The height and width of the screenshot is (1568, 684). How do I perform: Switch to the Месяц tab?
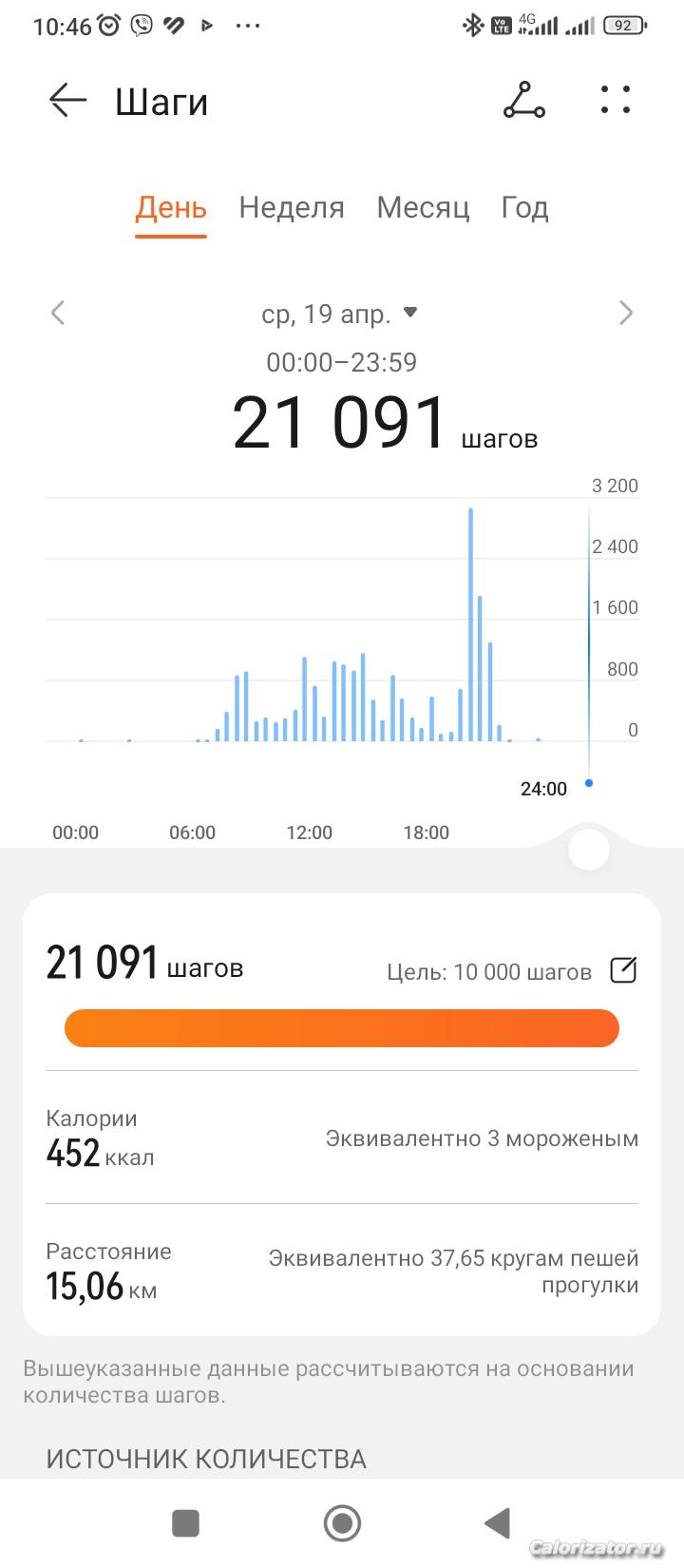(423, 207)
